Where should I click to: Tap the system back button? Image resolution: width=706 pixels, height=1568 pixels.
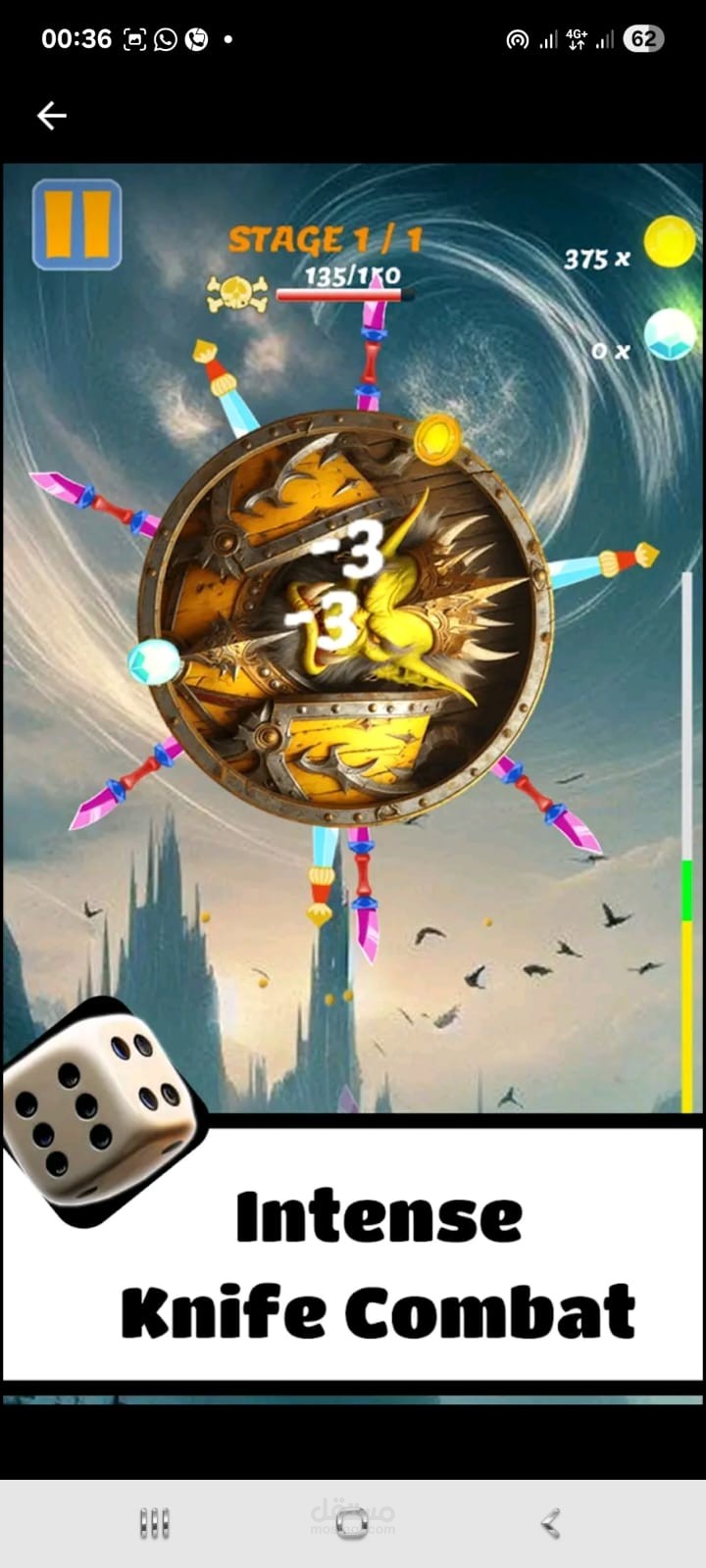(550, 1524)
